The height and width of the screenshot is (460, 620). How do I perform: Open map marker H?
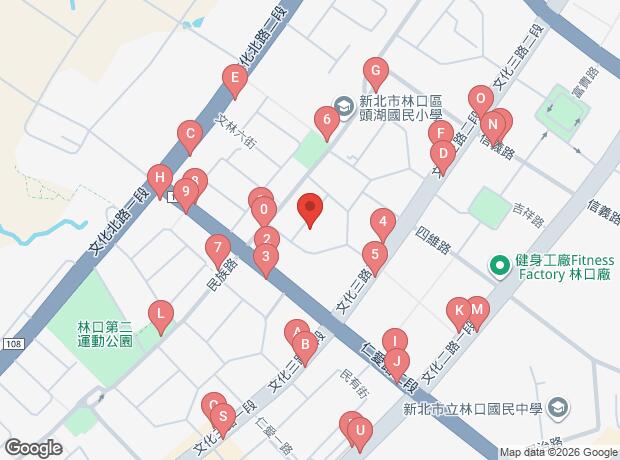tap(158, 179)
